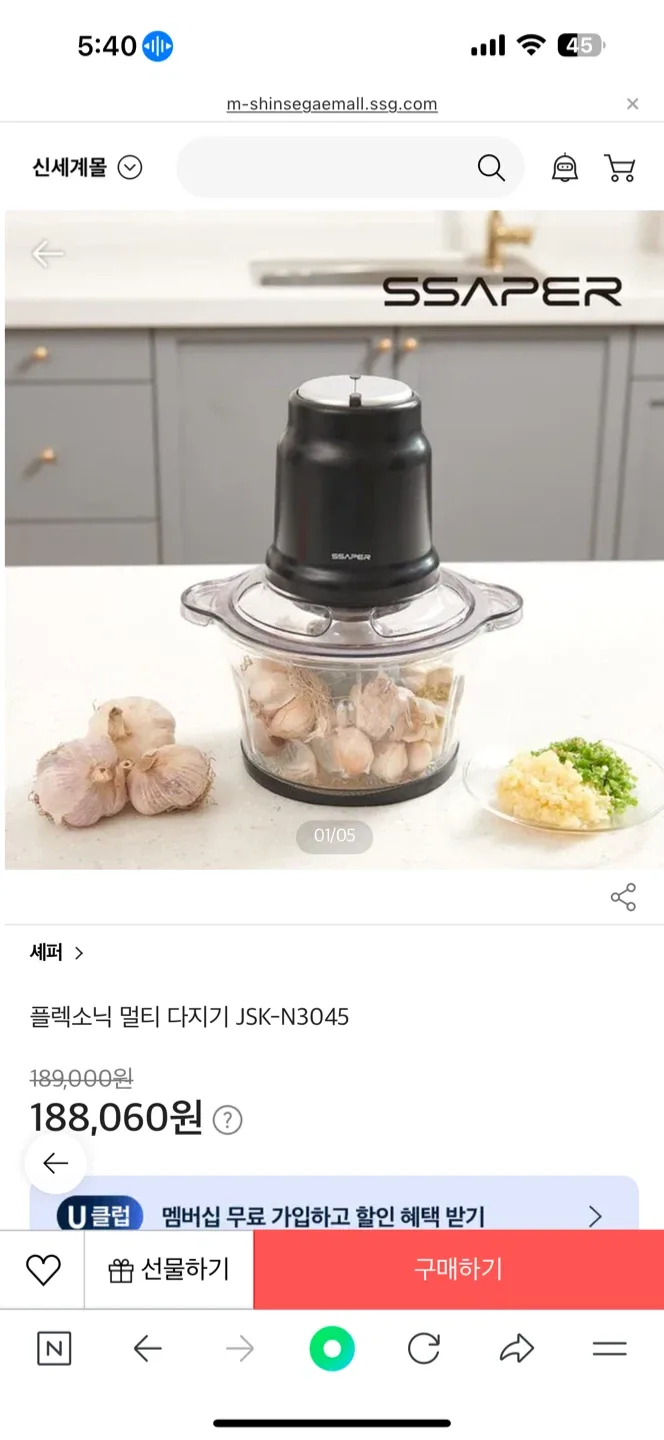This screenshot has width=664, height=1440.
Task: Tap 선물하기 gift button
Action: 169,1270
